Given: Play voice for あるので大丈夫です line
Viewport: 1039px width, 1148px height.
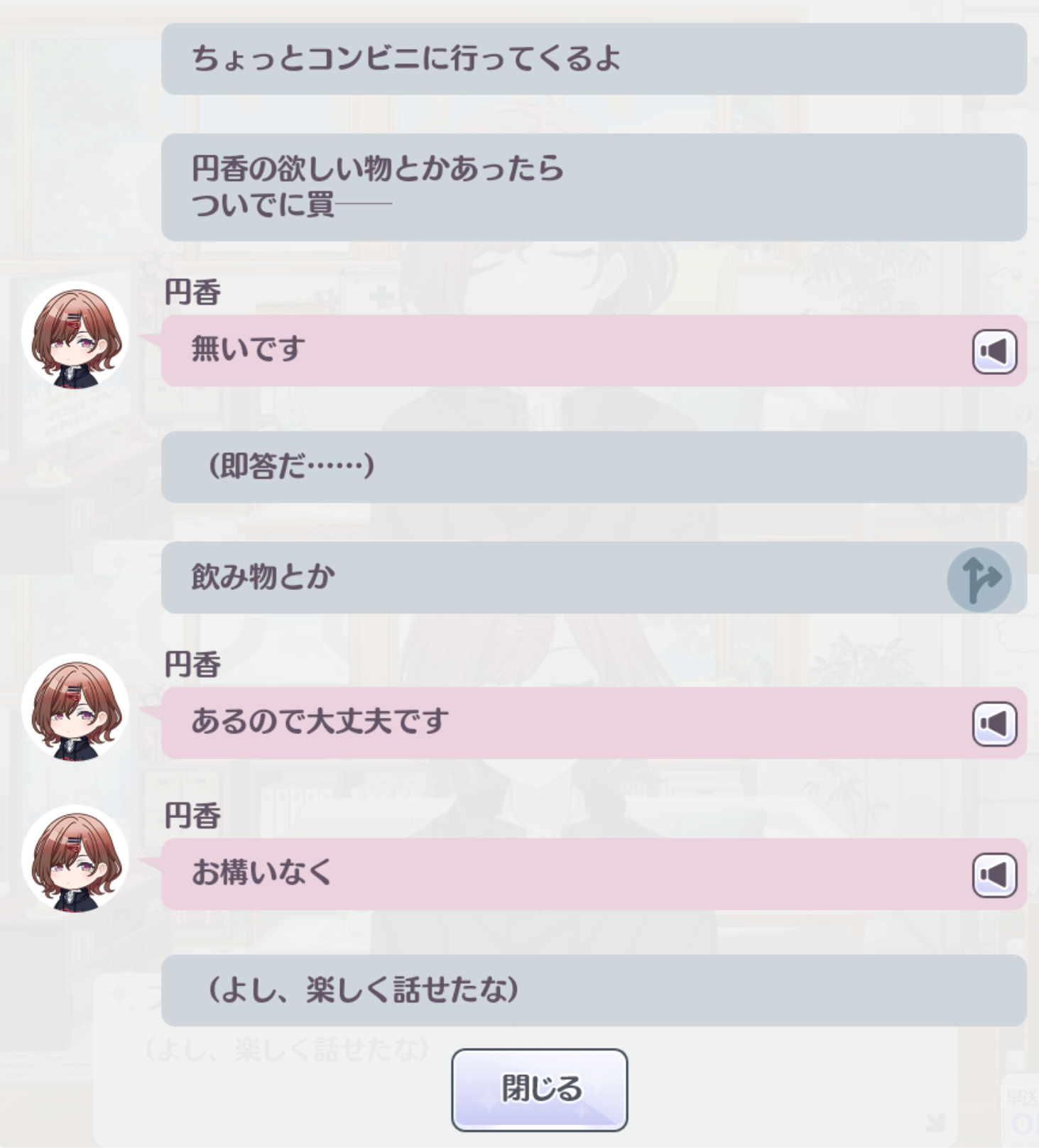Looking at the screenshot, I should pos(994,723).
